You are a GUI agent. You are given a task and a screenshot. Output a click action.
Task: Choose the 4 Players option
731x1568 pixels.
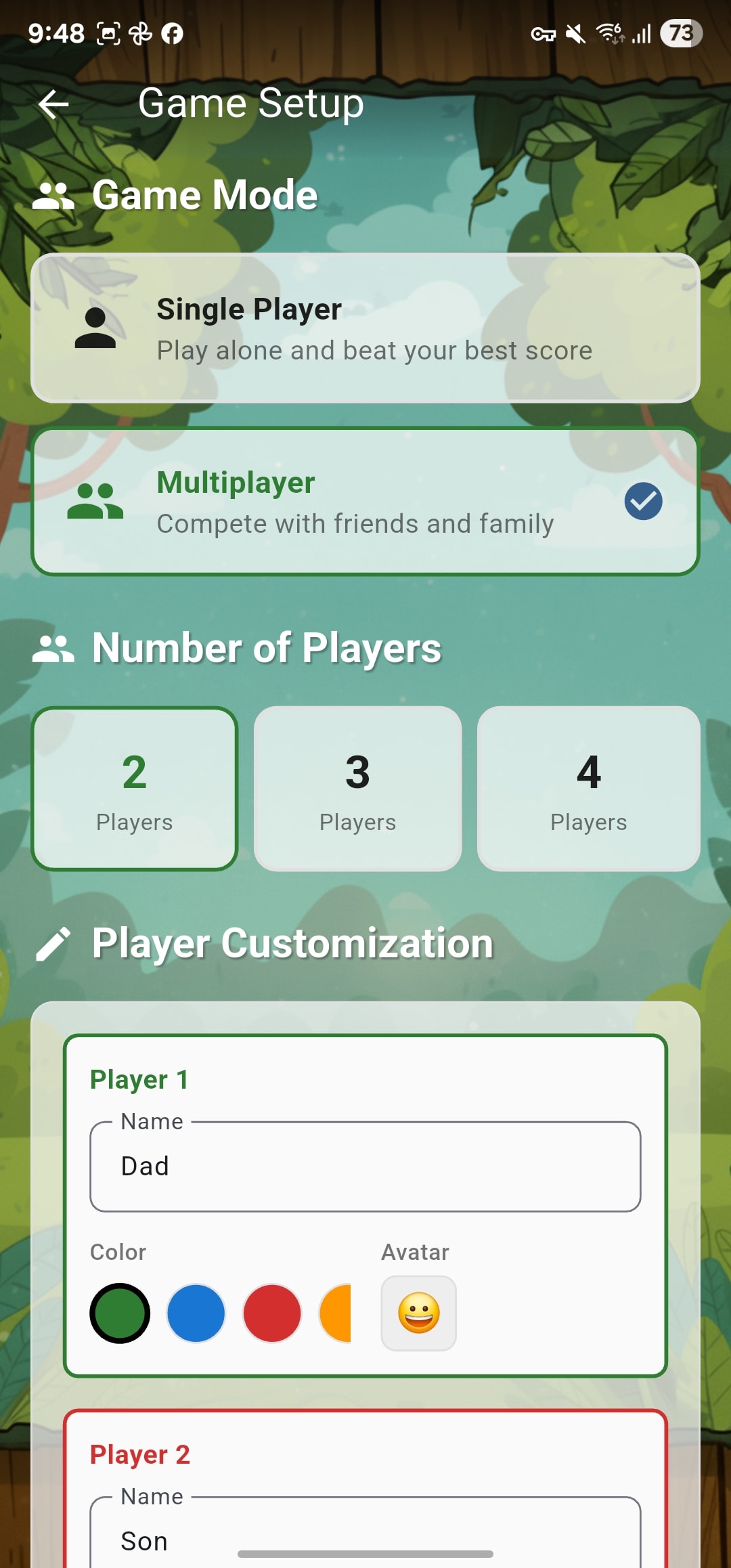588,789
